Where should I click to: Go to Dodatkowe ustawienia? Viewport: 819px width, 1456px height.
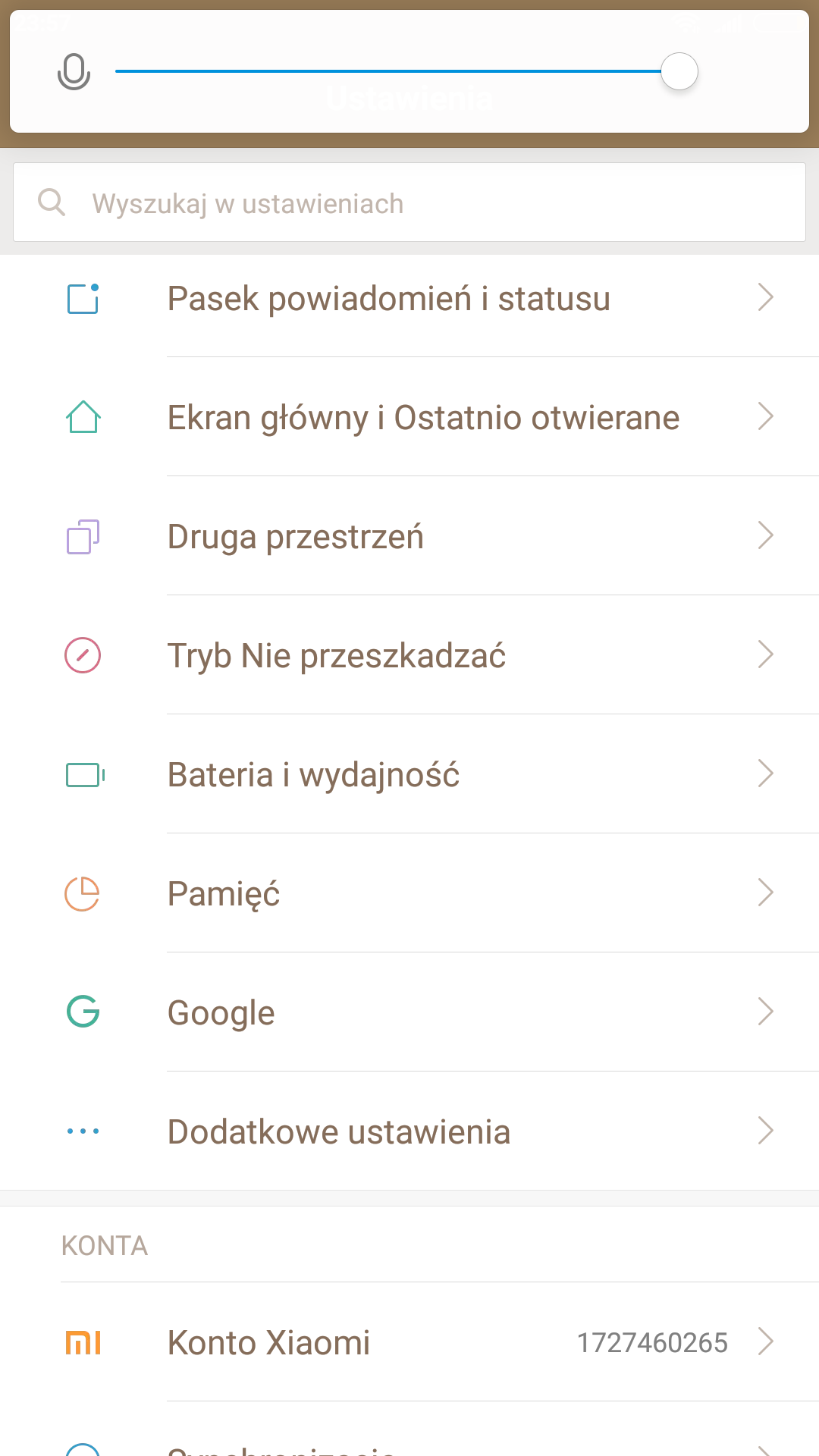coord(409,1131)
